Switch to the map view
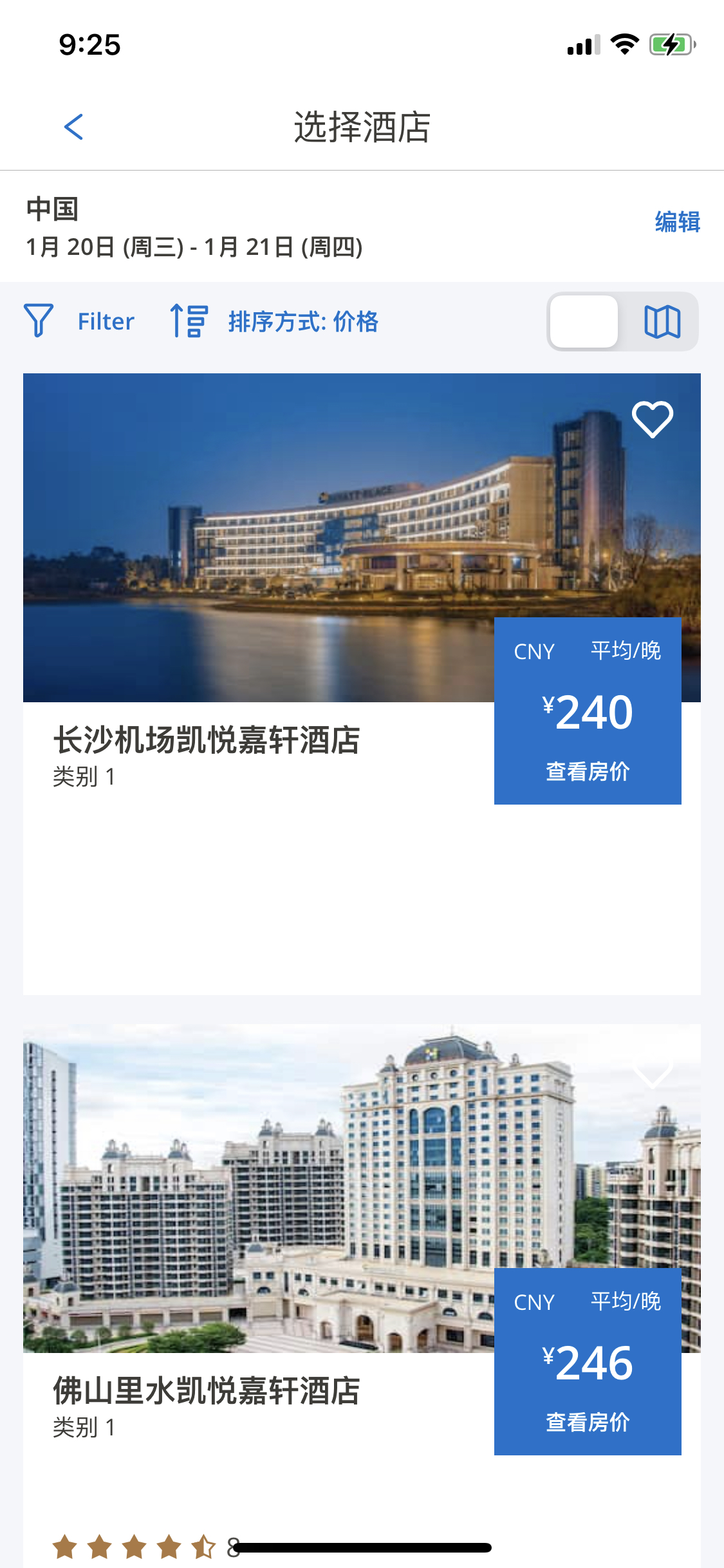 tap(662, 321)
